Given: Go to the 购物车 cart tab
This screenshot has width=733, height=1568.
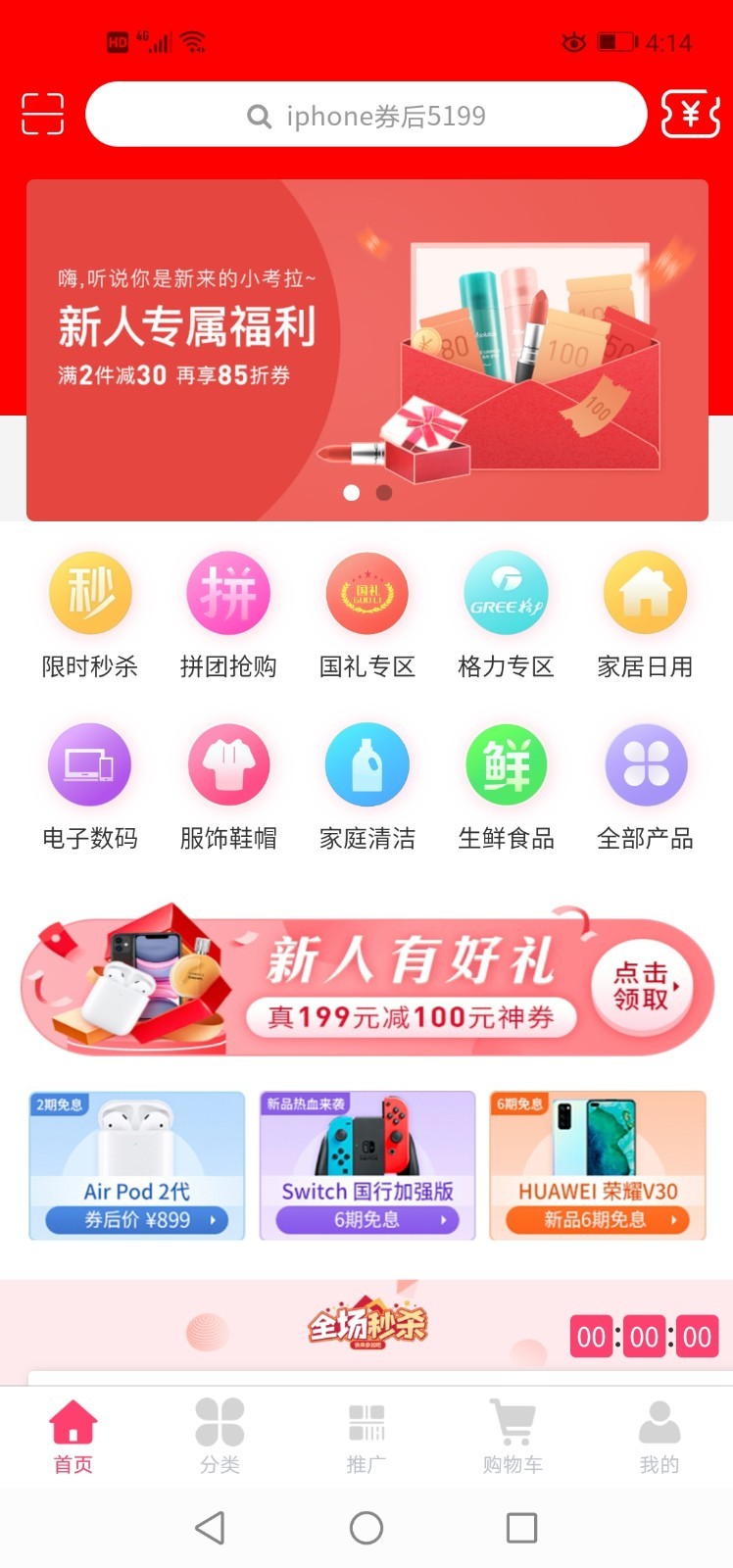Looking at the screenshot, I should (513, 1436).
